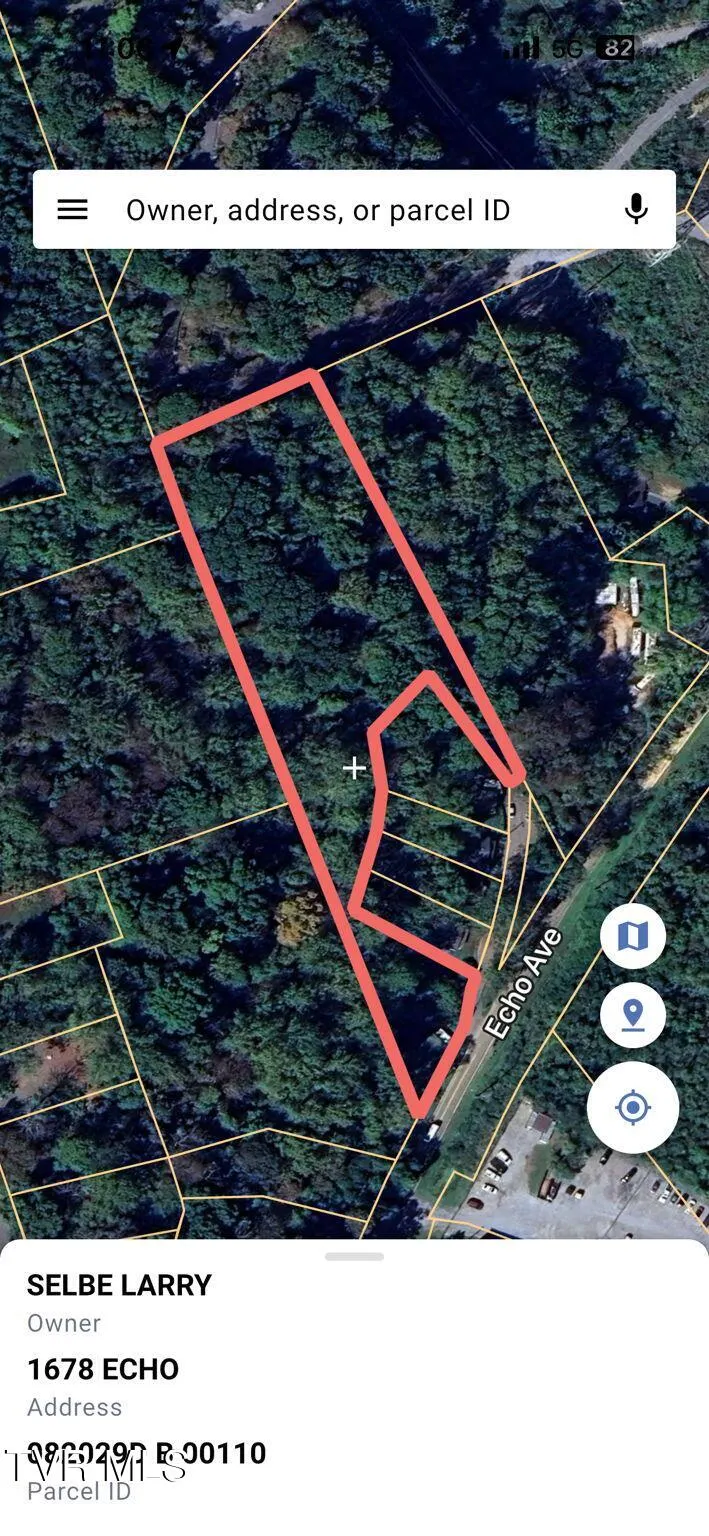Start voice search with the microphone

pos(635,209)
